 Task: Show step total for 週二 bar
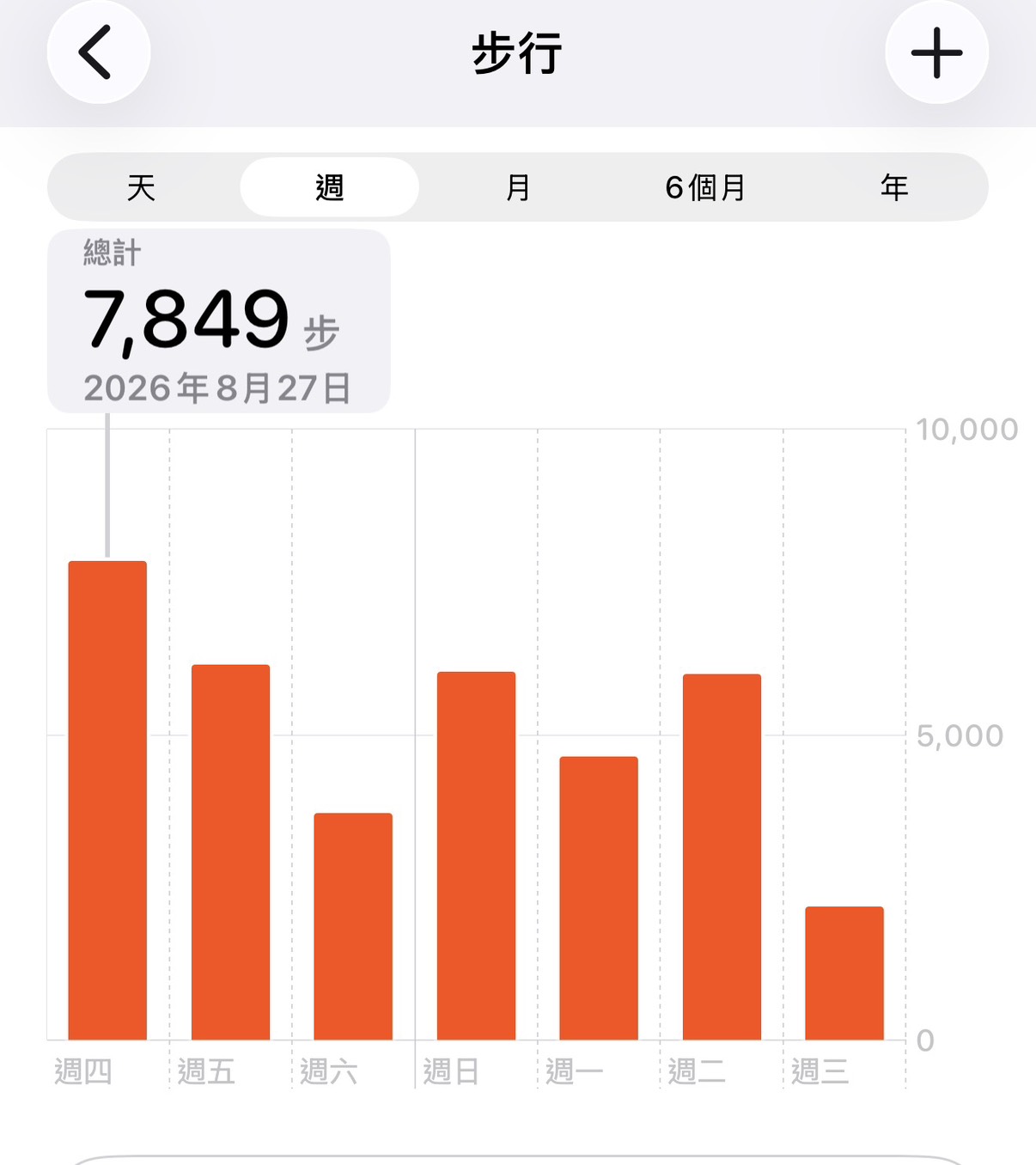(722, 857)
